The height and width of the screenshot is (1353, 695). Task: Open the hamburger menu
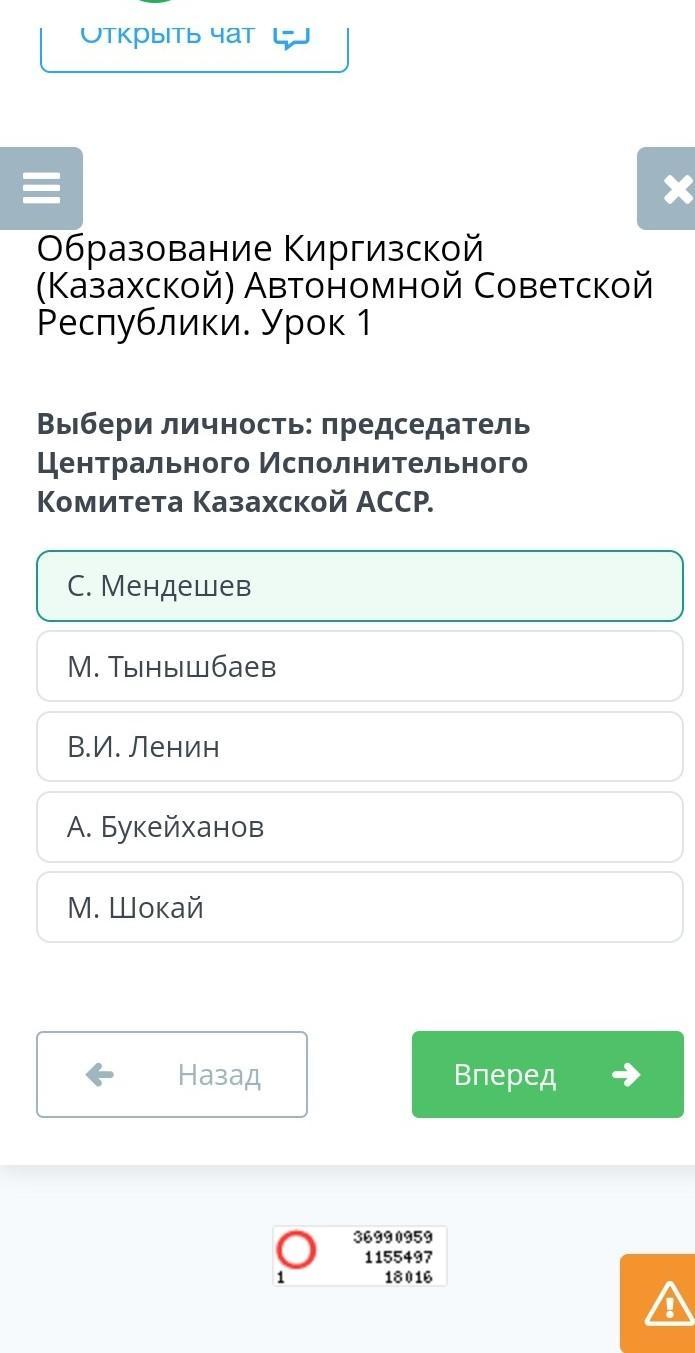(41, 188)
